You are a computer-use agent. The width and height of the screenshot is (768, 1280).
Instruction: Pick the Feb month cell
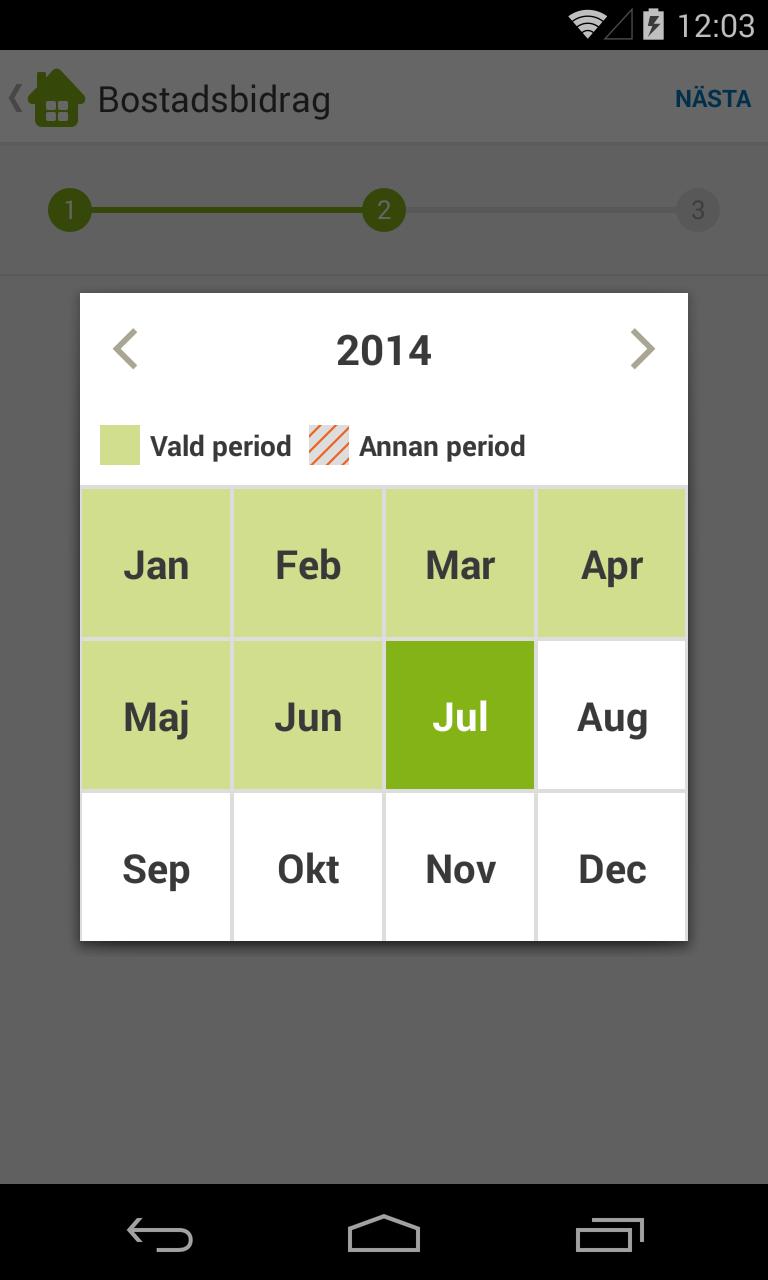coord(308,564)
